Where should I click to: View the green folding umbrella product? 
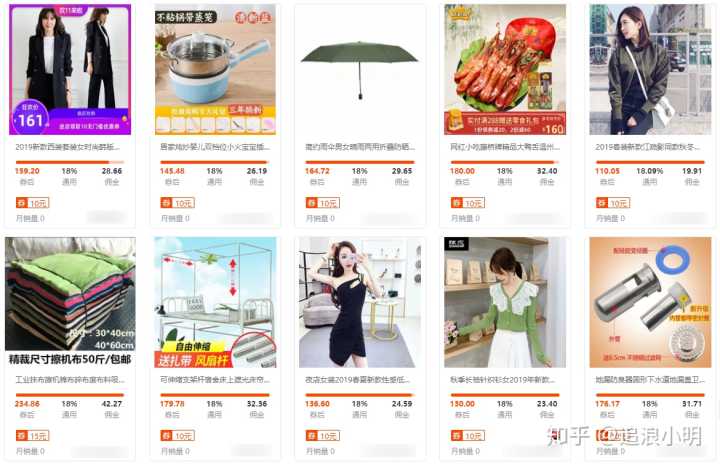tap(360, 70)
